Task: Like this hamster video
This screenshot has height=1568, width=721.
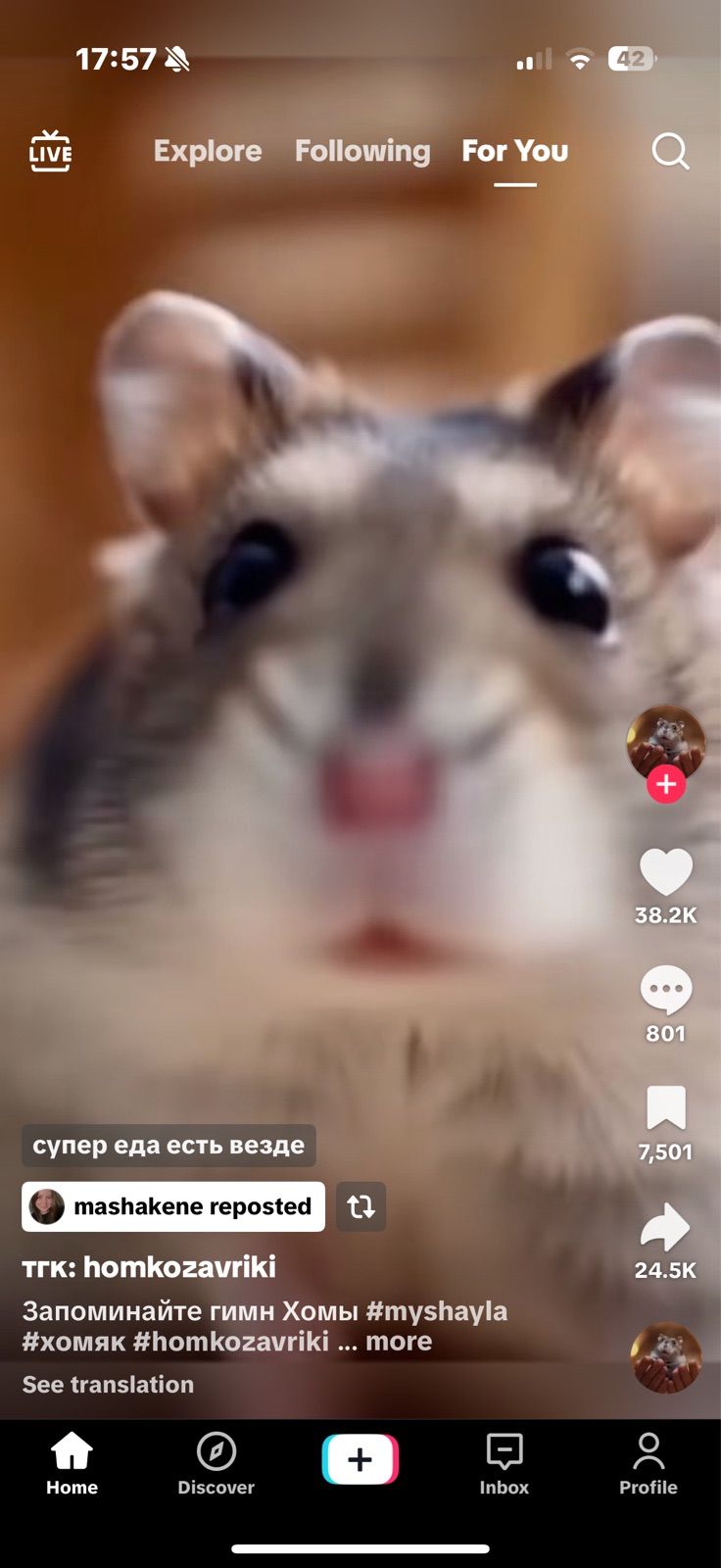Action: (x=665, y=872)
